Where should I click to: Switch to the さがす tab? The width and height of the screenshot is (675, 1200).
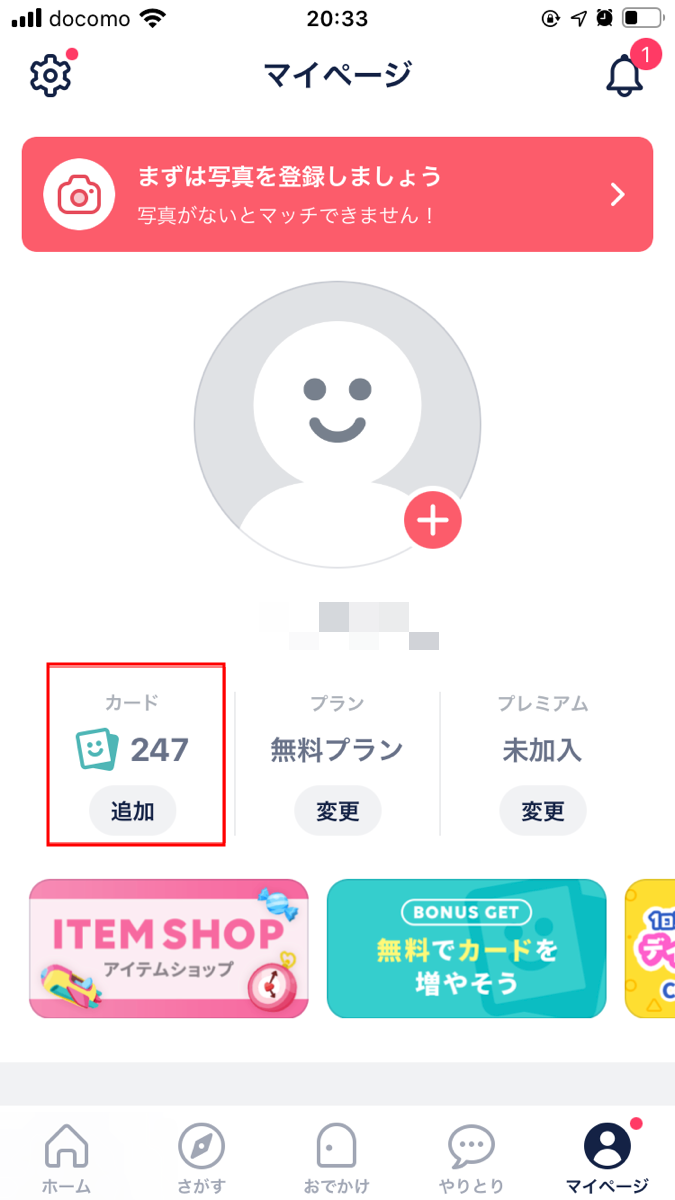(201, 1157)
